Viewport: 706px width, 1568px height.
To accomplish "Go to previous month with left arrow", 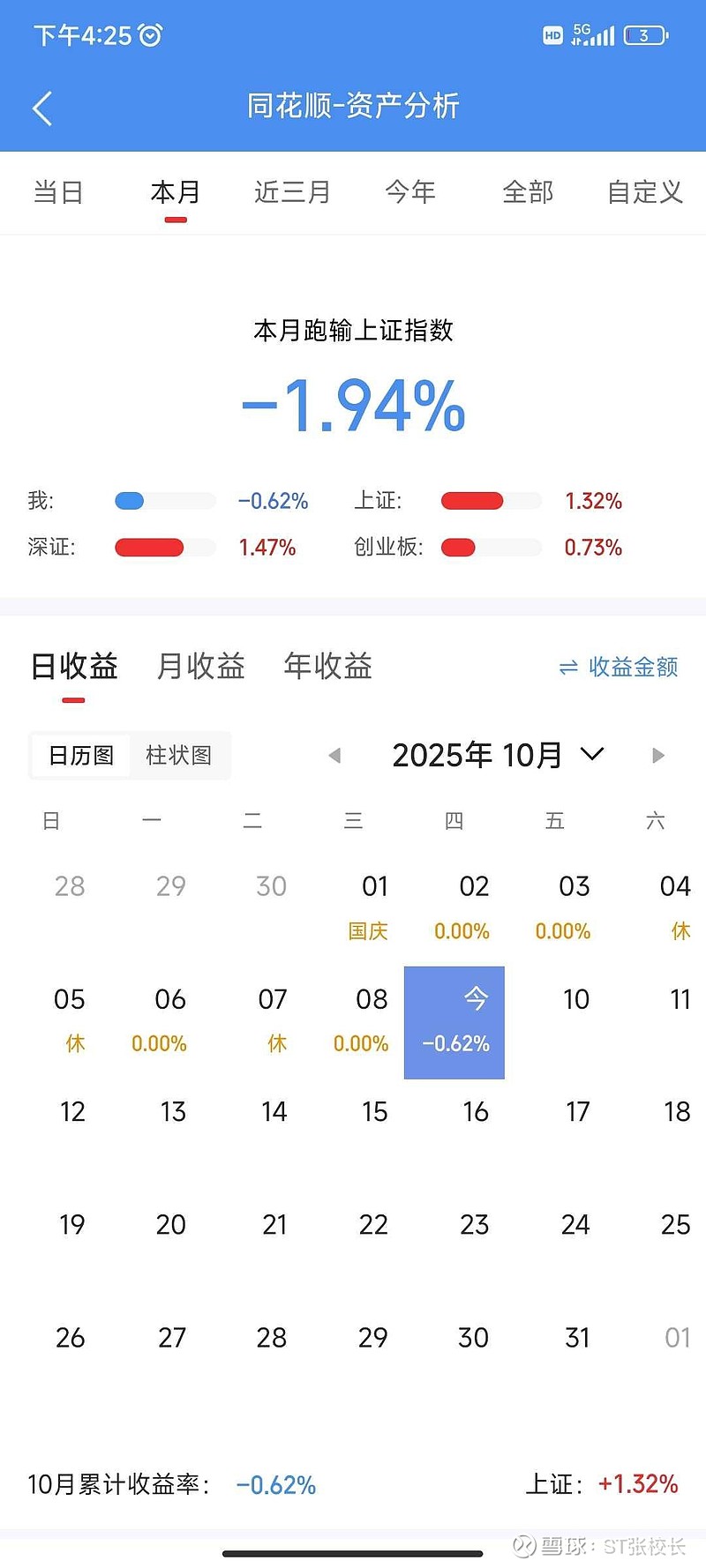I will pos(334,756).
